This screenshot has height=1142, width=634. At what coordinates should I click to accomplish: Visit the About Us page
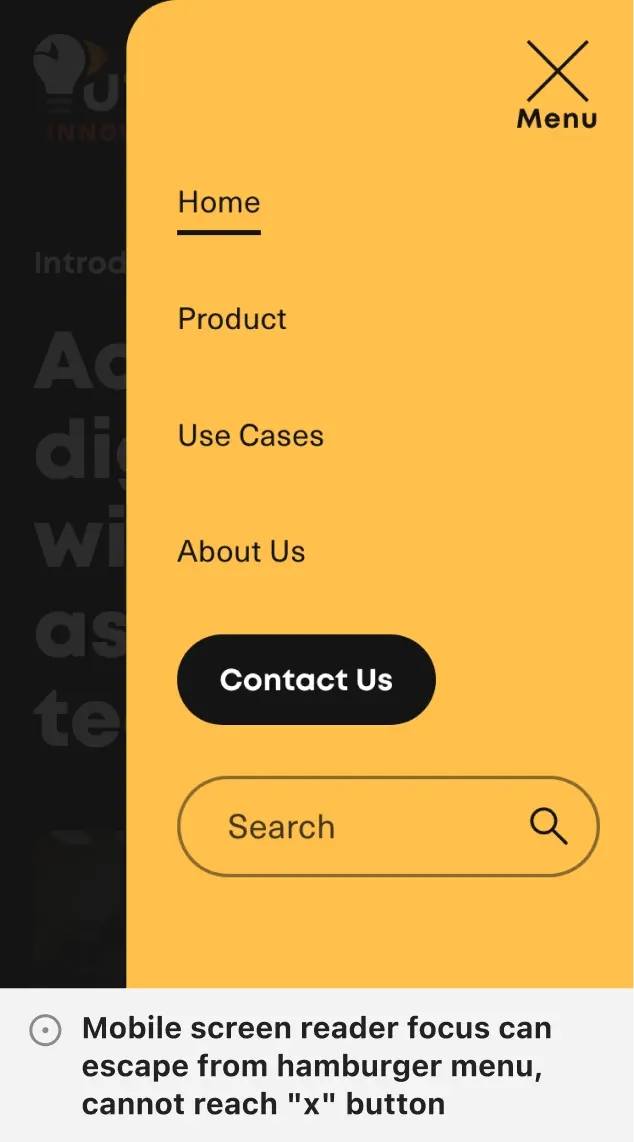tap(242, 552)
